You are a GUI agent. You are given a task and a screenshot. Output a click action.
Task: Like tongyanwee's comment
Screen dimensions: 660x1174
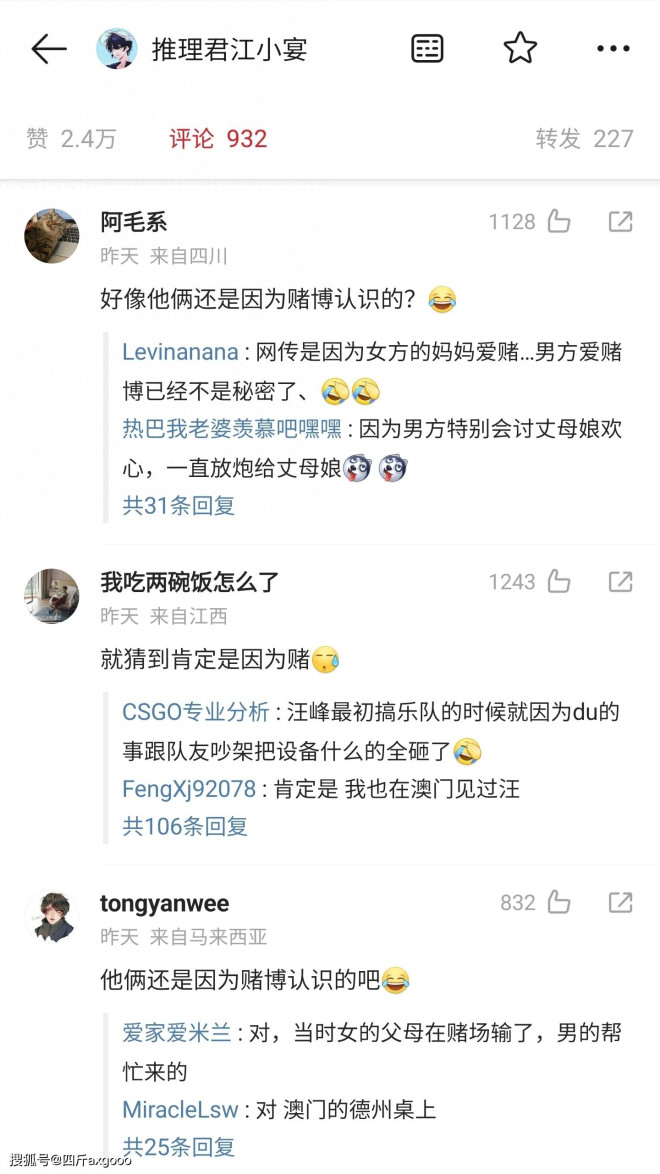557,903
